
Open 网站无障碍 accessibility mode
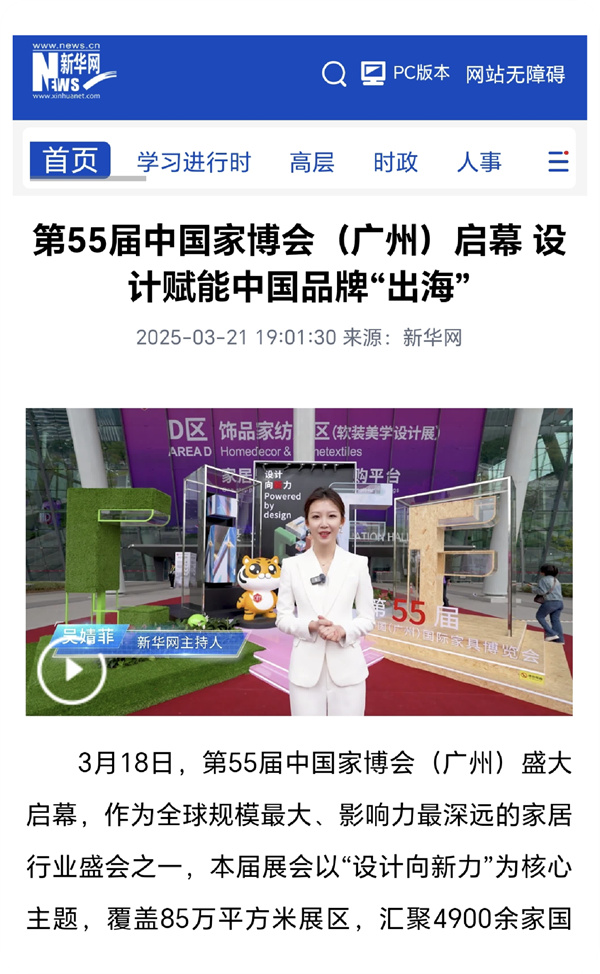[x=515, y=74]
